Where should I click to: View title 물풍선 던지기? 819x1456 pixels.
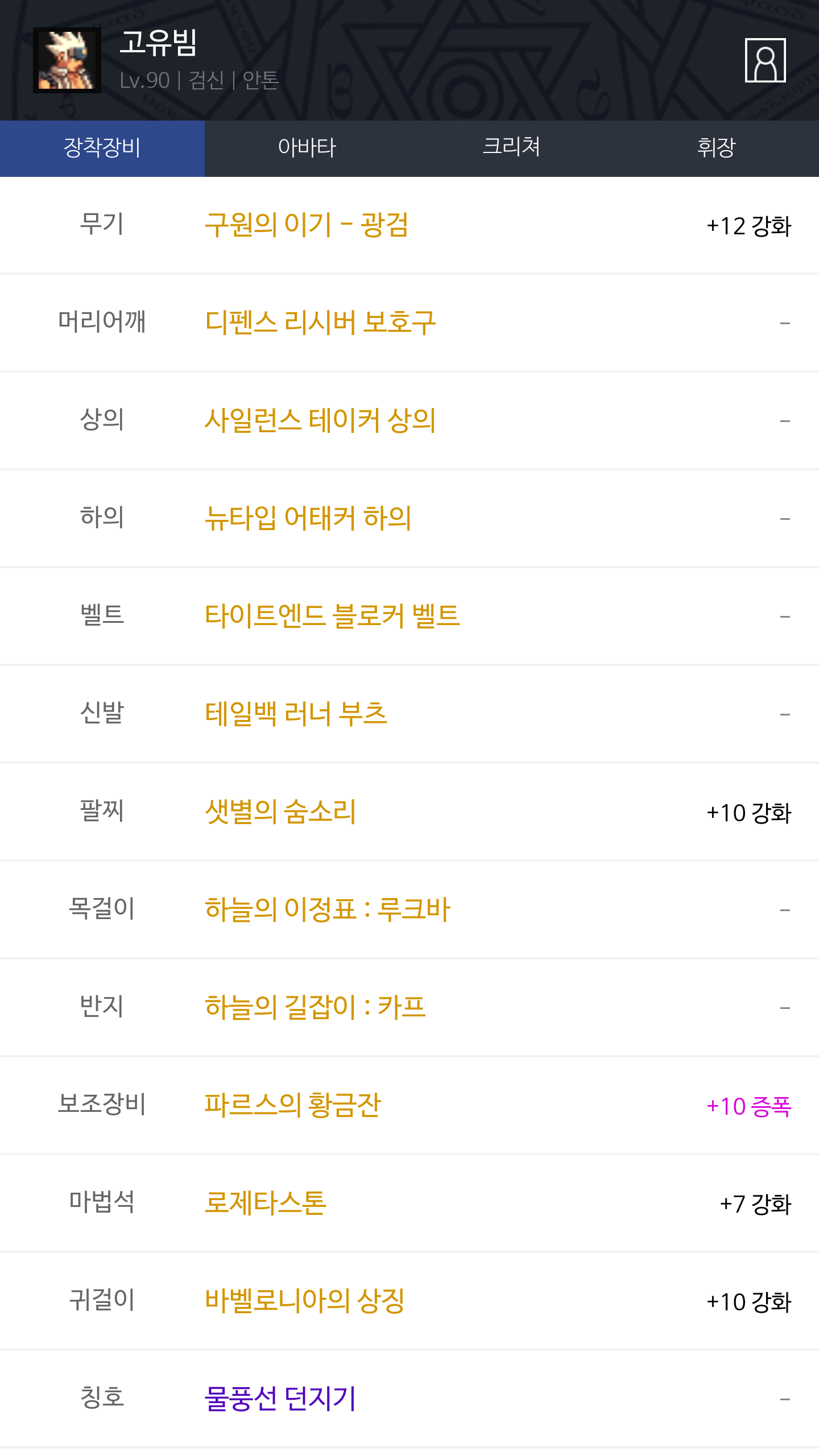(280, 1399)
